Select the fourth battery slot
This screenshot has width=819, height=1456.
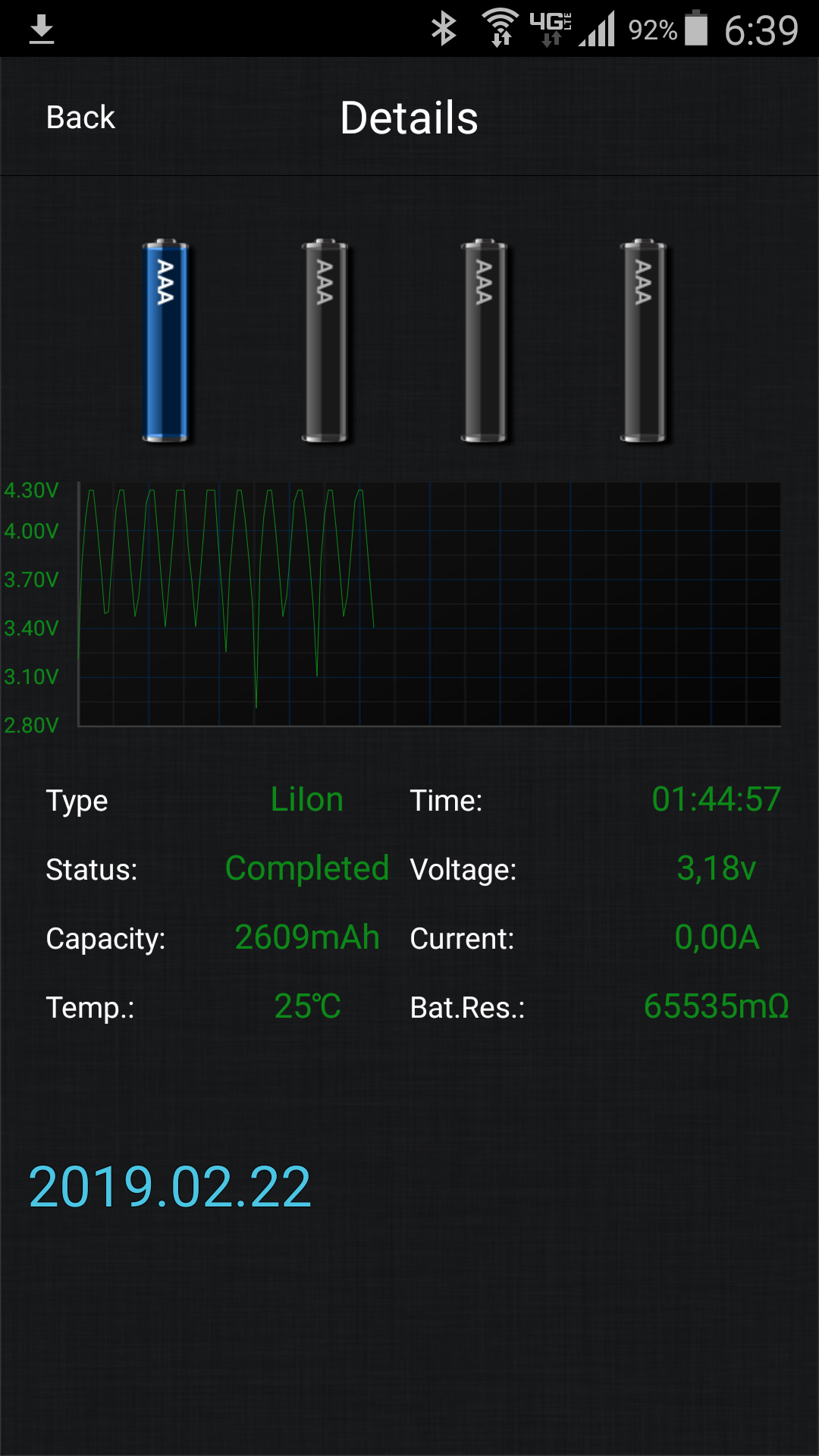click(643, 340)
